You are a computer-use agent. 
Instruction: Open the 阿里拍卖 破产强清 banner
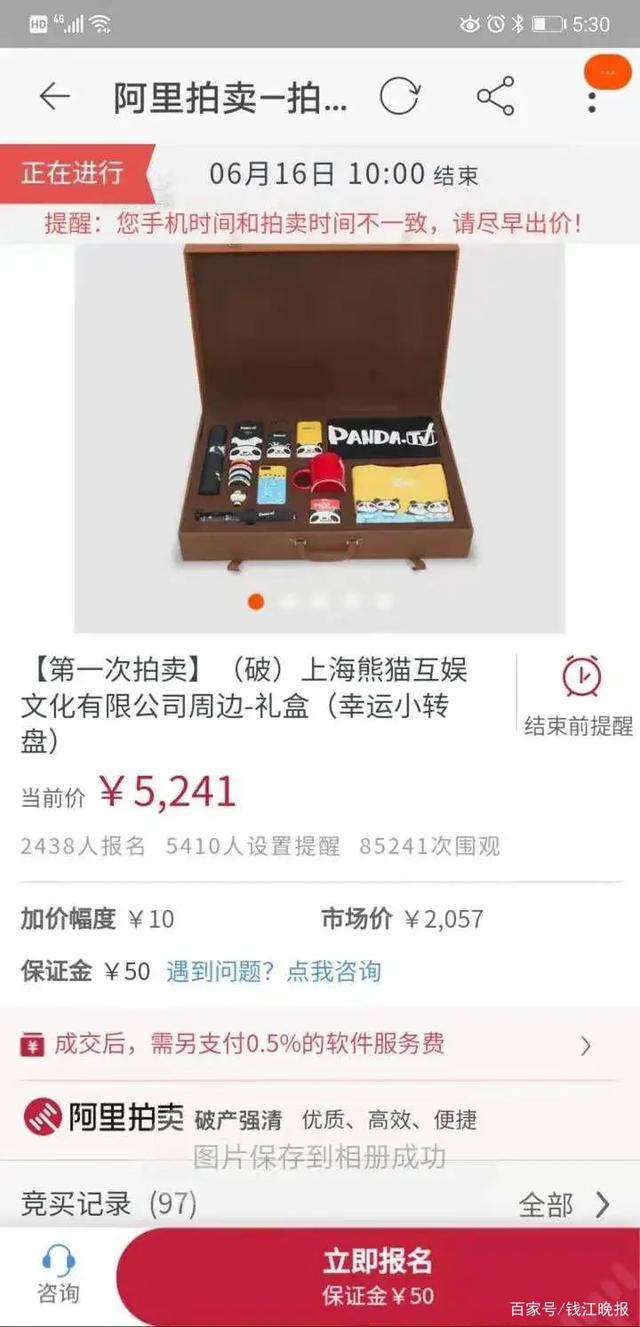[250, 1118]
